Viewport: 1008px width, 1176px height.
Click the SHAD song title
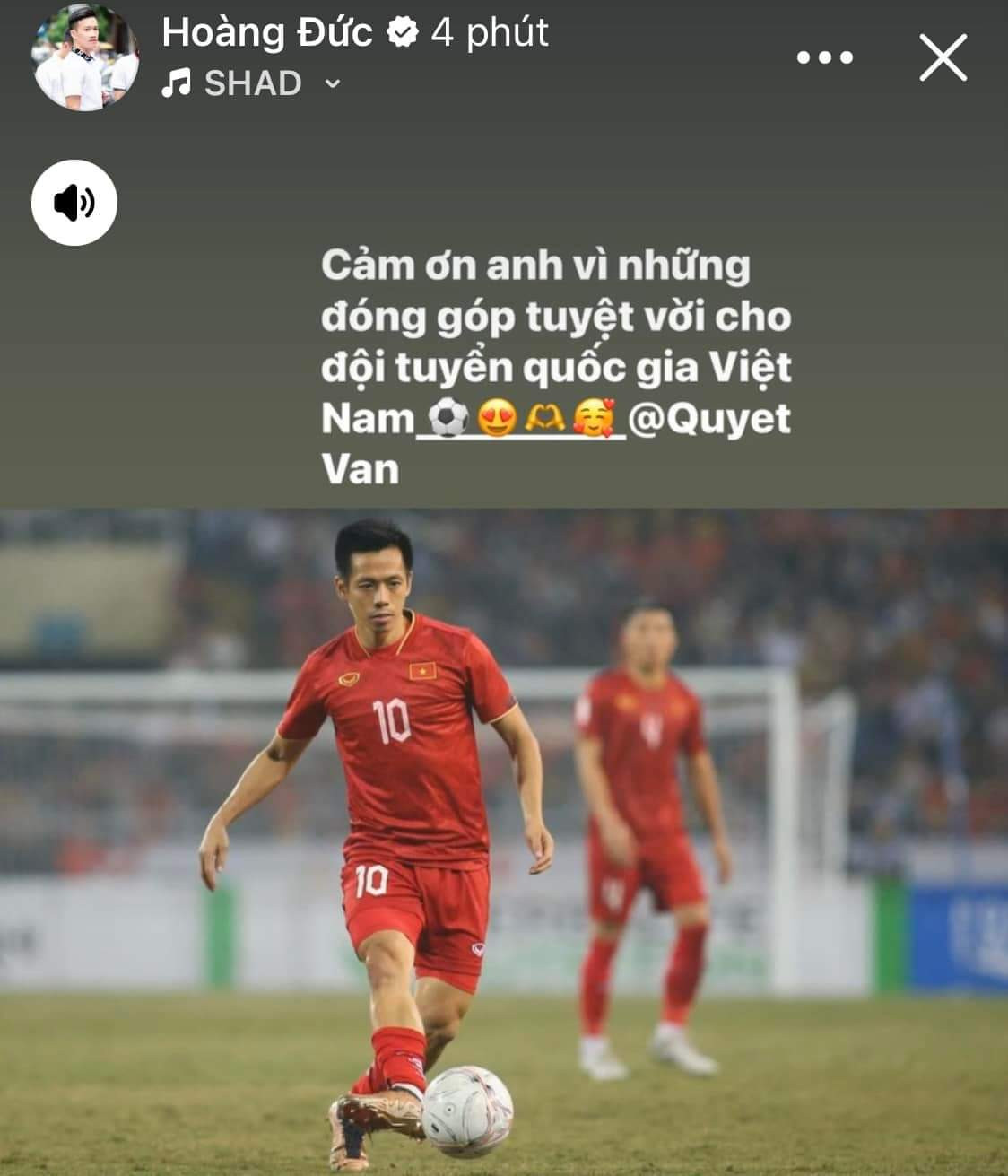[x=255, y=83]
